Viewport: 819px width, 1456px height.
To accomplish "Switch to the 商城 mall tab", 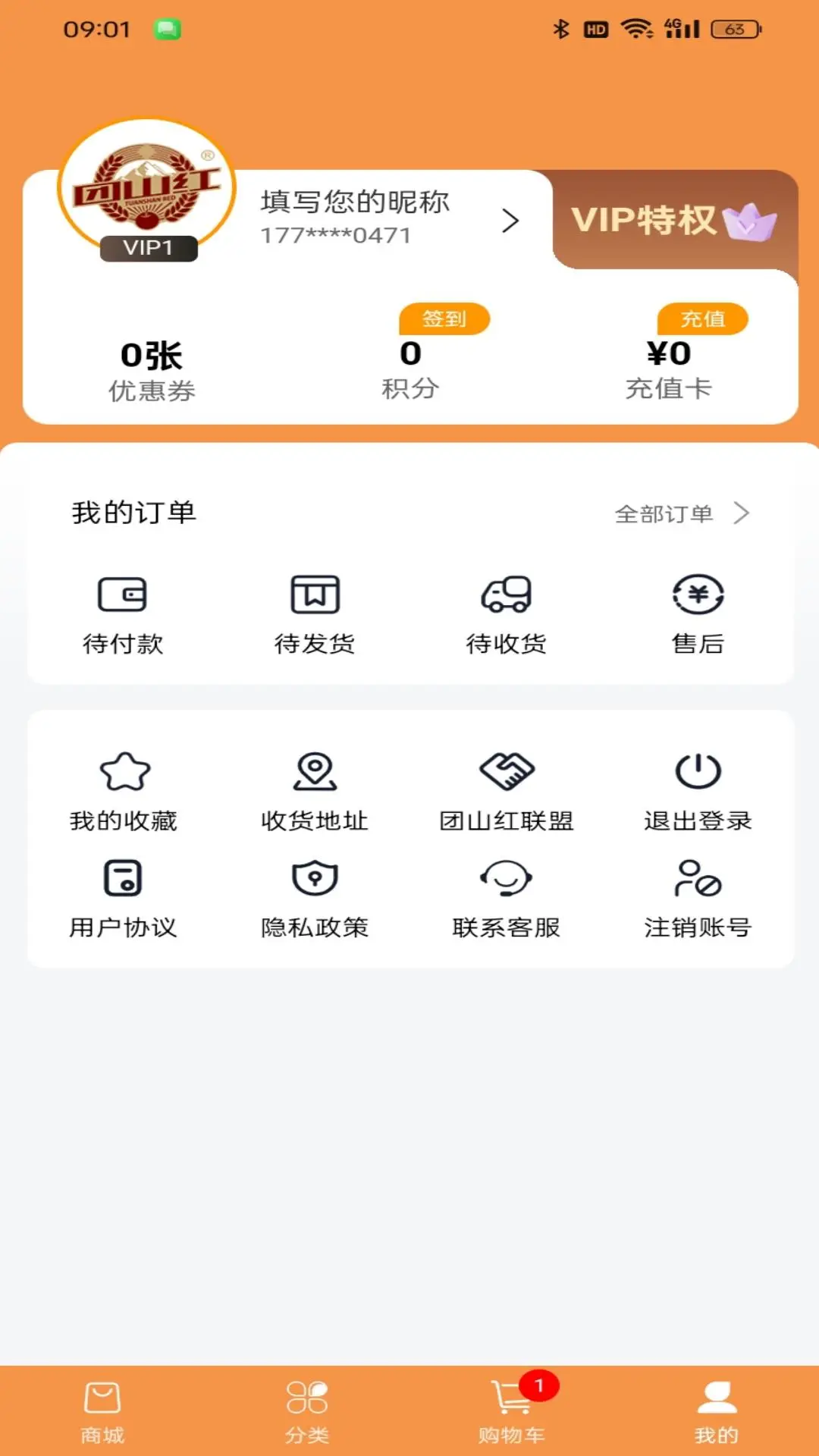I will pyautogui.click(x=102, y=1412).
